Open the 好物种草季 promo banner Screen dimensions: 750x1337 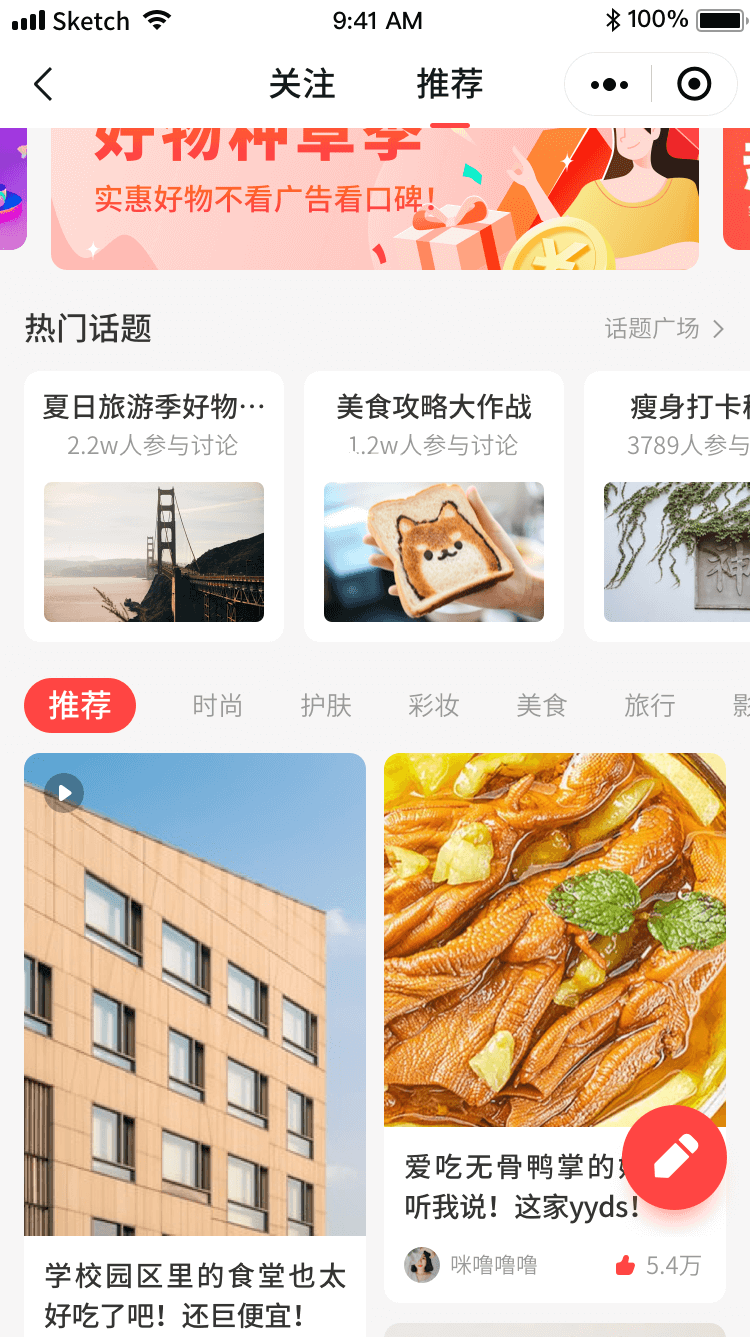pyautogui.click(x=375, y=198)
